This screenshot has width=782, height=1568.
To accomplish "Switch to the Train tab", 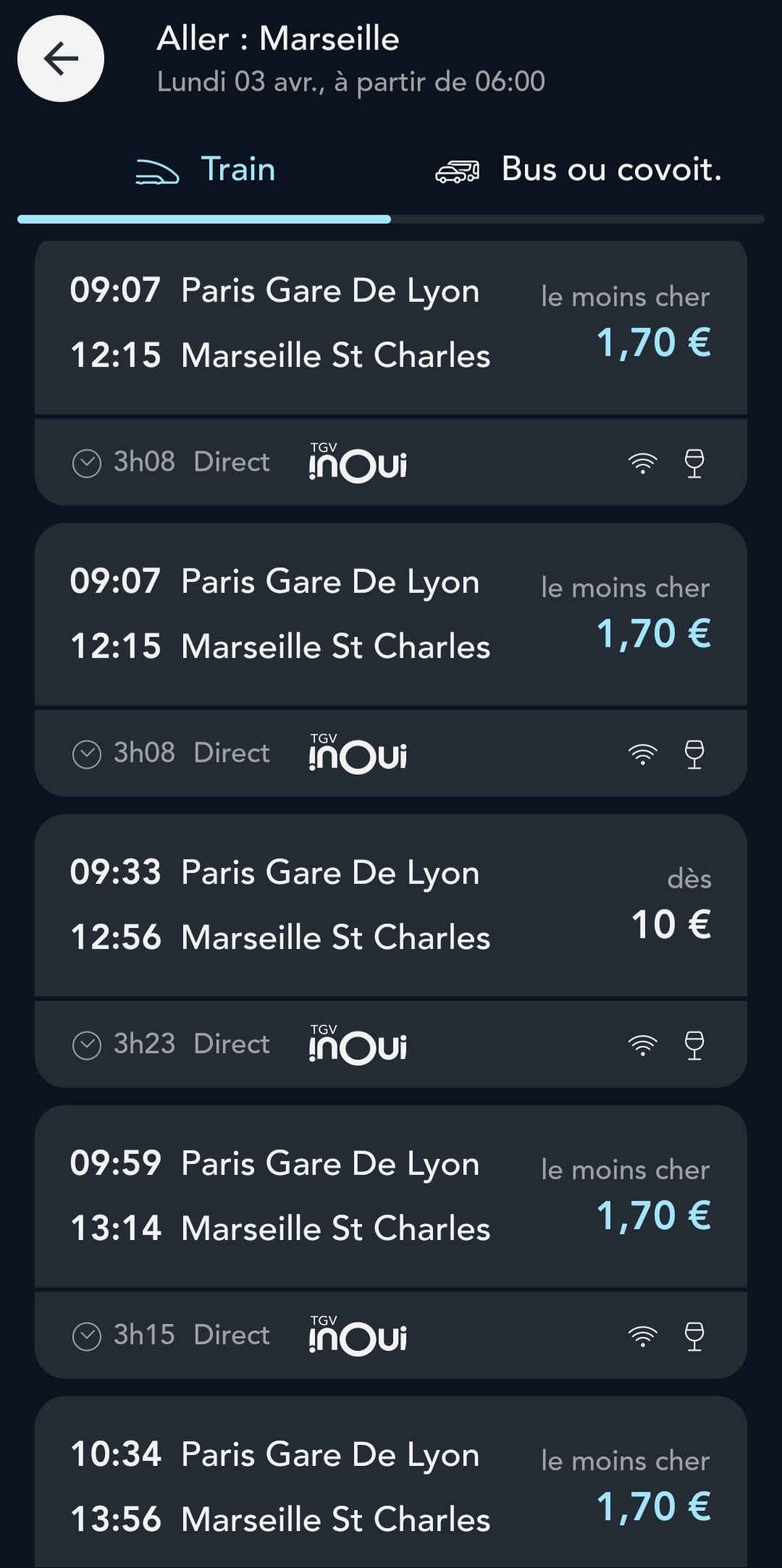I will tap(204, 171).
